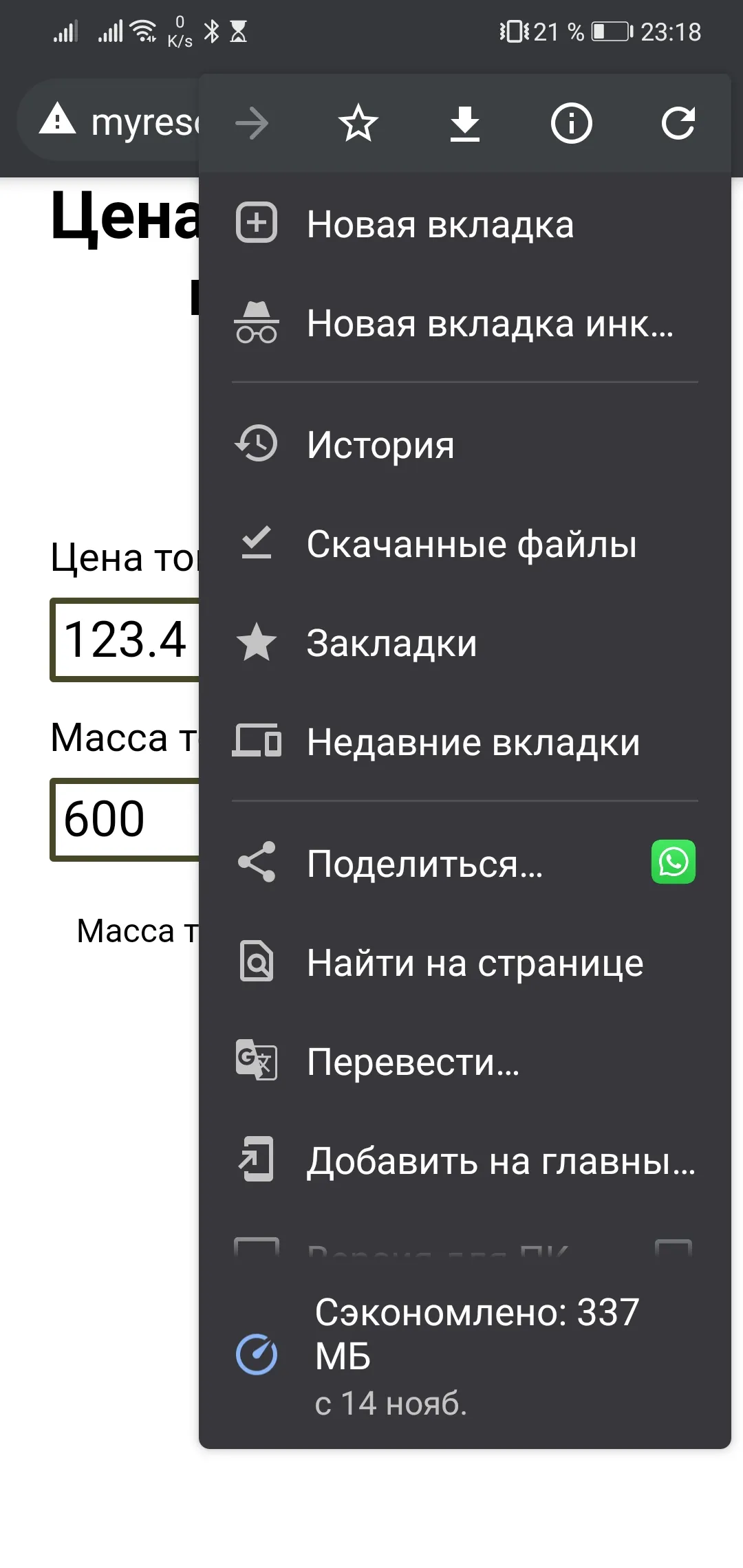This screenshot has width=743, height=1568.
Task: Choose Найти на странице
Action: (465, 962)
